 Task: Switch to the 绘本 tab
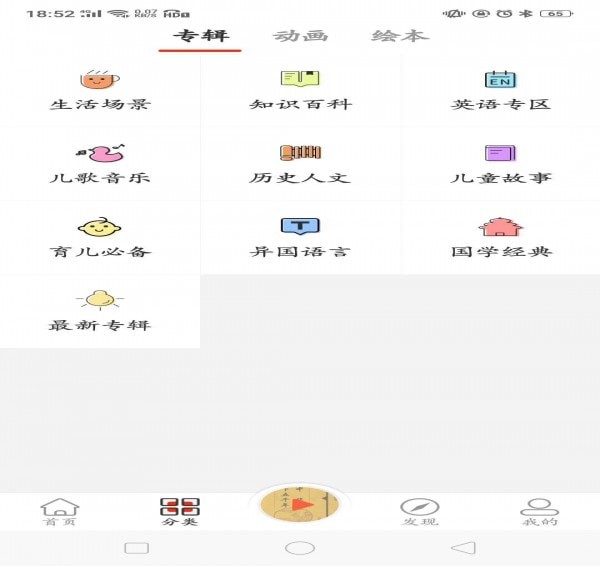400,36
